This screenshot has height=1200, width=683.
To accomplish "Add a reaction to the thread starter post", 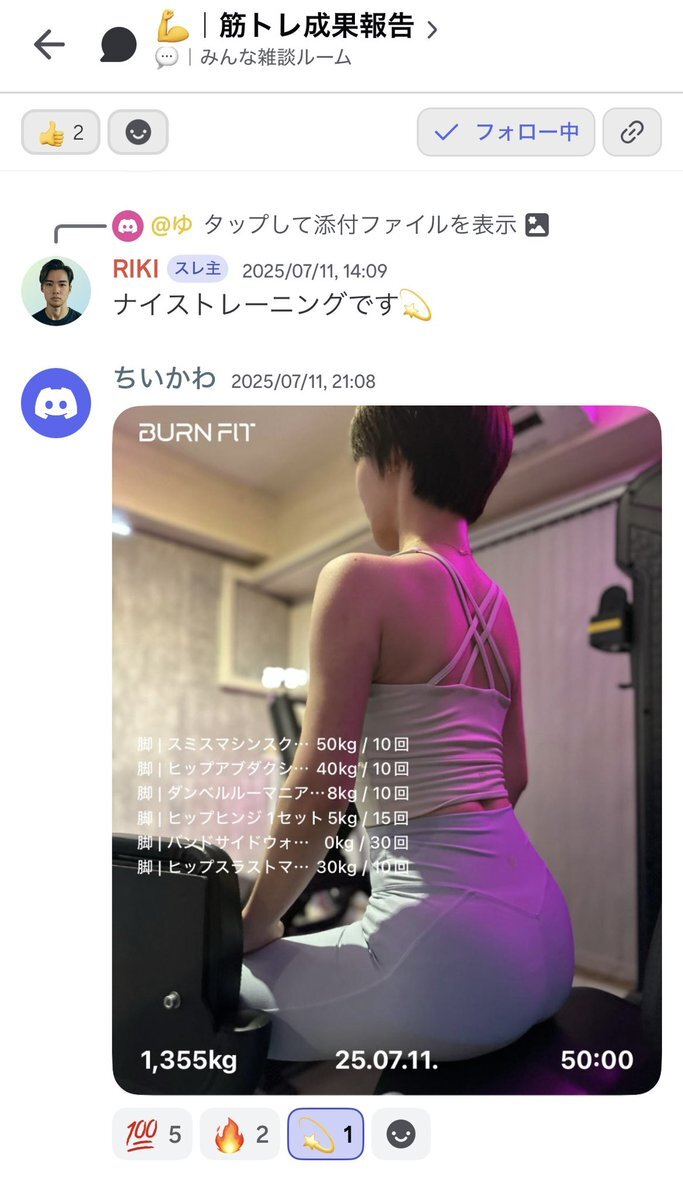I will point(138,132).
